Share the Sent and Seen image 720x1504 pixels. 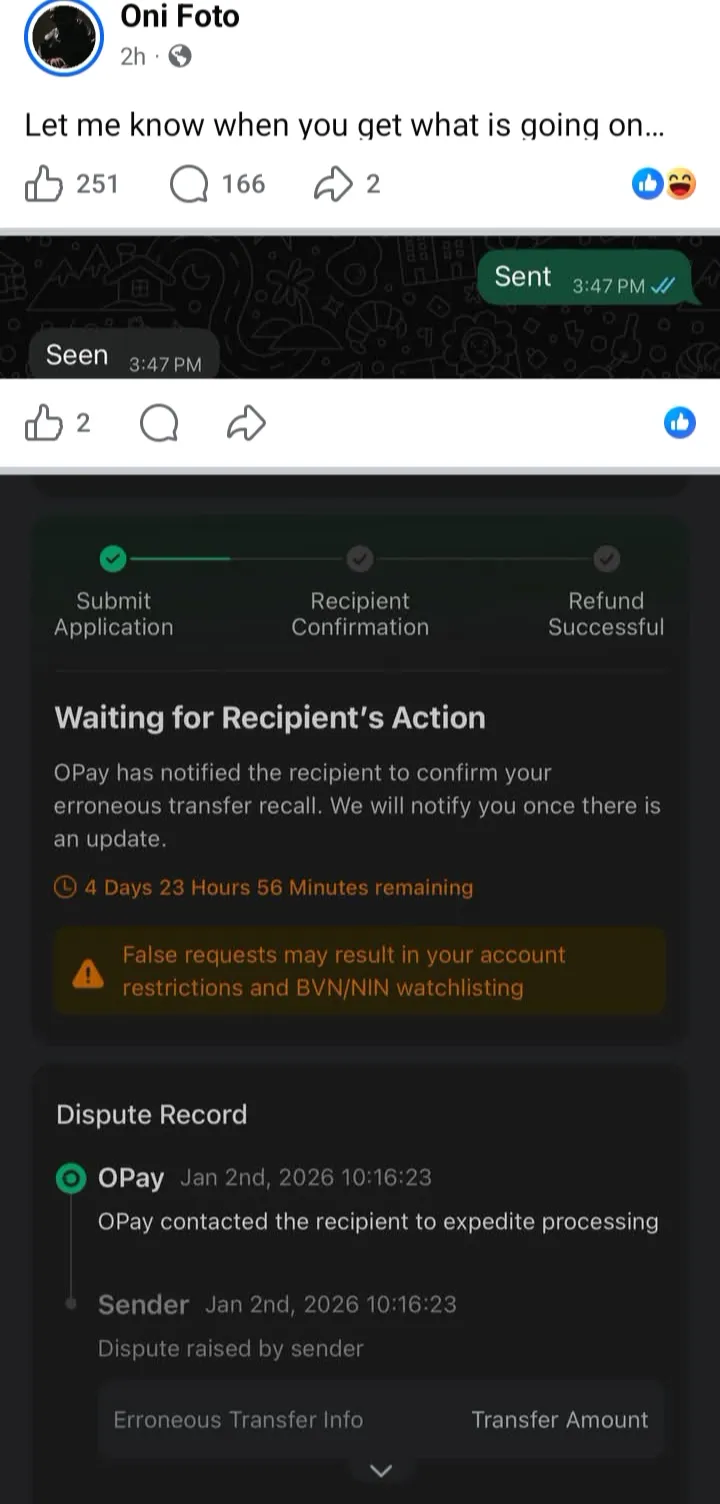click(x=246, y=426)
